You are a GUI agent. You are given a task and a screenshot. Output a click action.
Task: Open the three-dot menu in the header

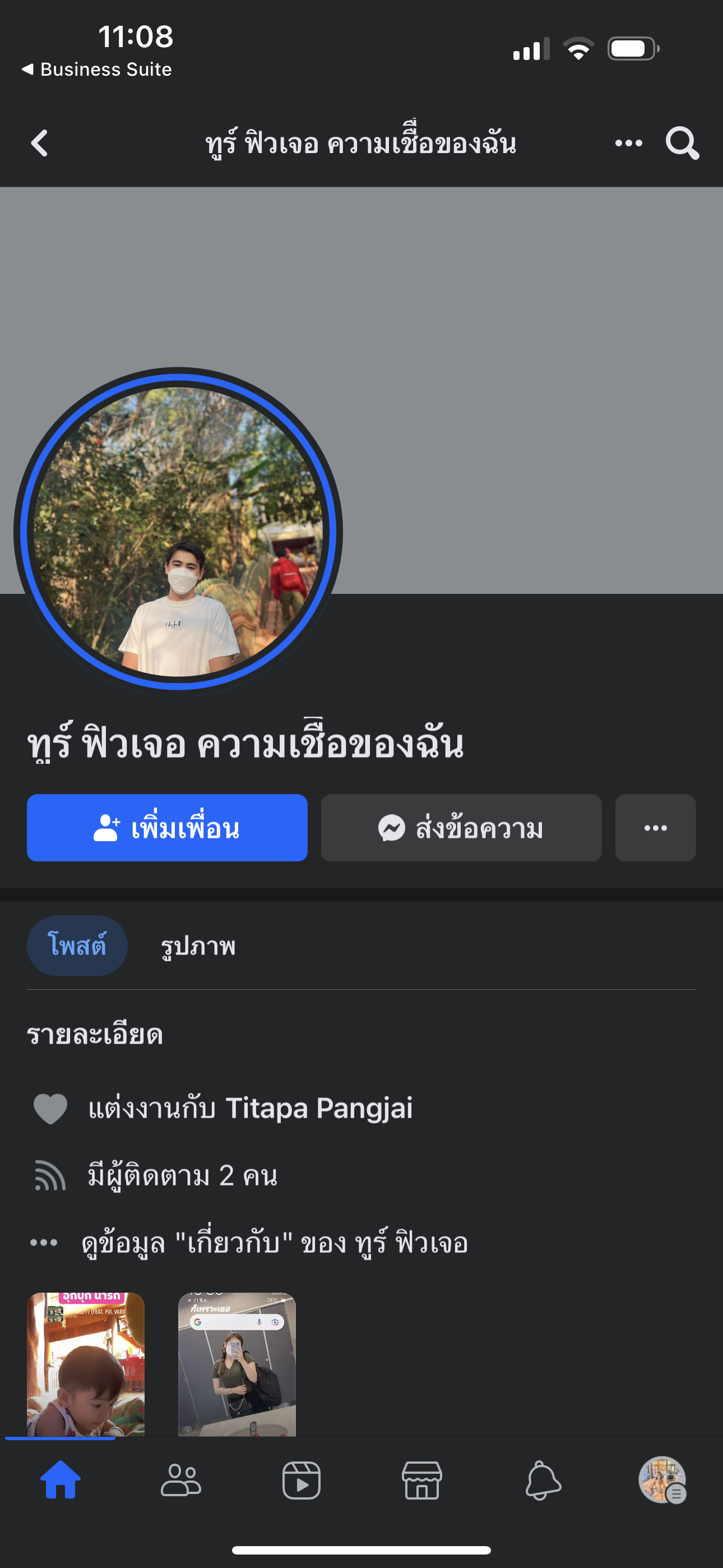628,144
